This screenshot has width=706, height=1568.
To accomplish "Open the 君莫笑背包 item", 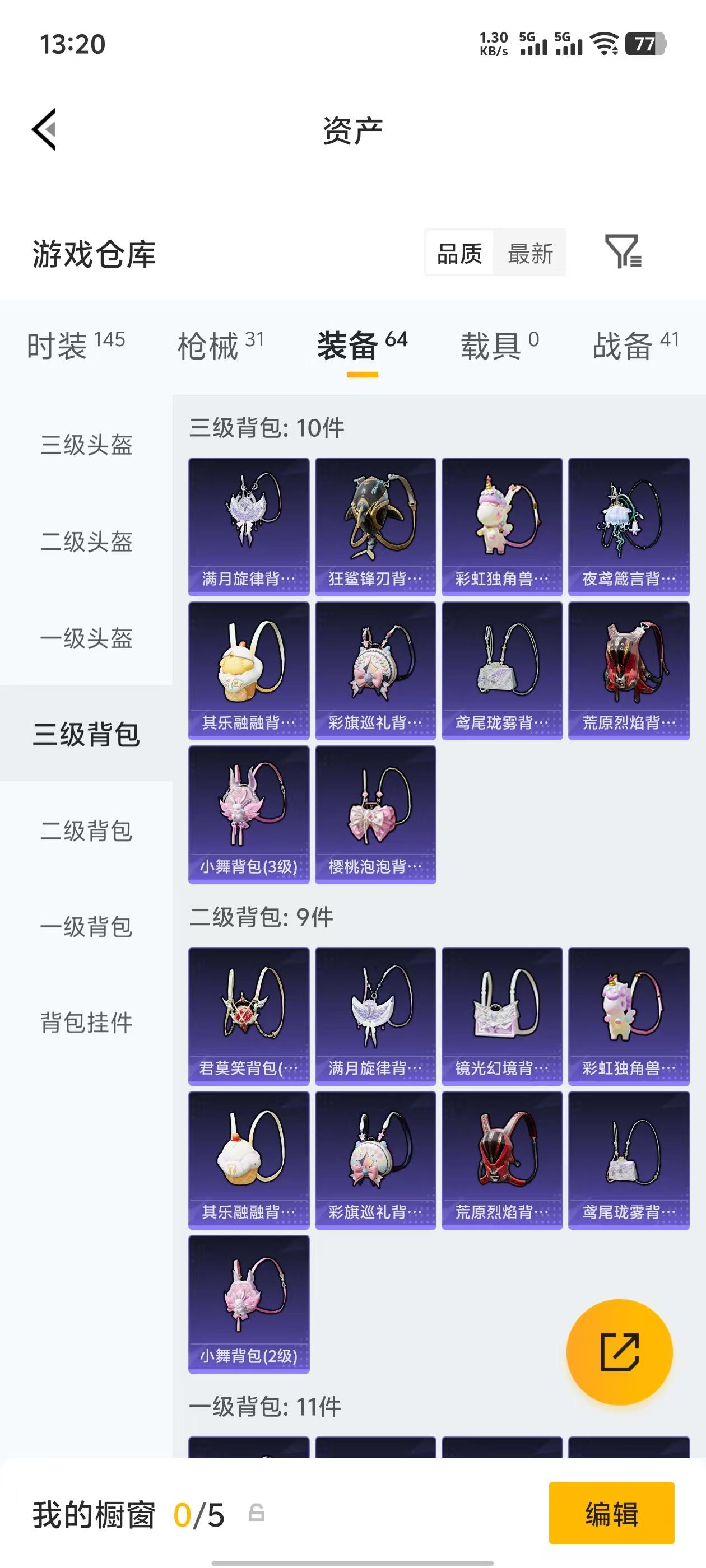I will (x=249, y=1016).
